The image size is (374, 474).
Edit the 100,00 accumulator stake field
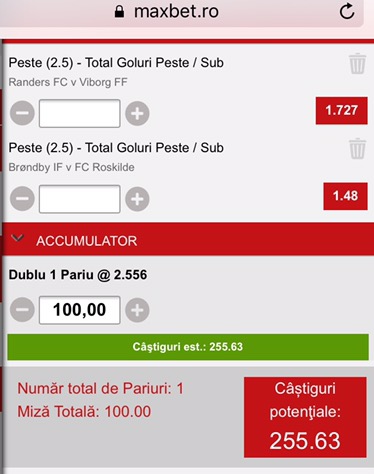tap(80, 310)
